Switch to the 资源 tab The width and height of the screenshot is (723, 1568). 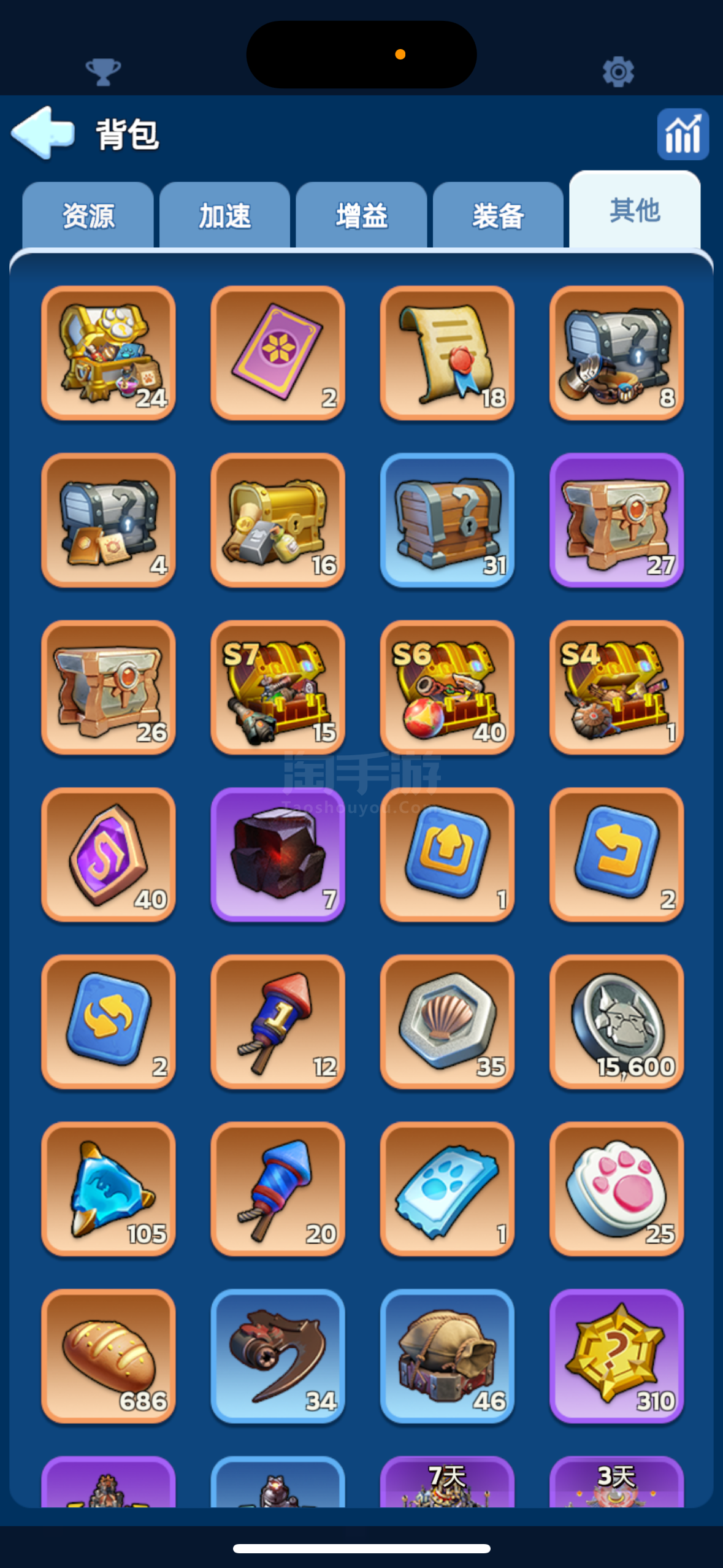pyautogui.click(x=88, y=216)
